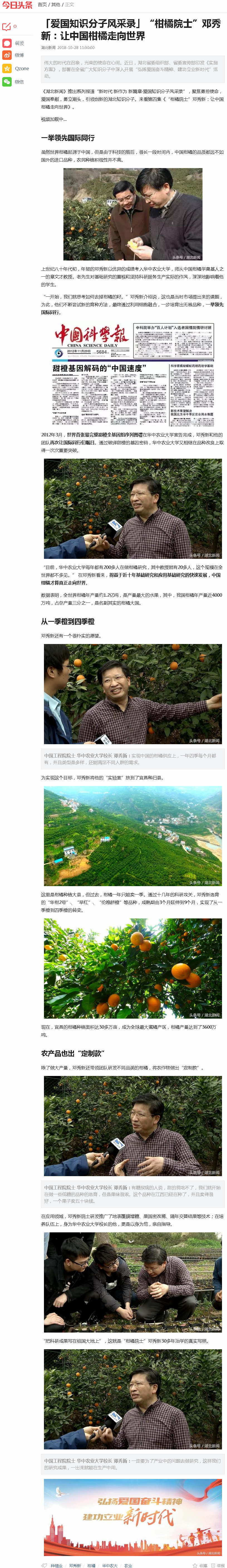This screenshot has height=1568, width=227.
Task: Open the 其他 breadcrumb category
Action: point(55,5)
